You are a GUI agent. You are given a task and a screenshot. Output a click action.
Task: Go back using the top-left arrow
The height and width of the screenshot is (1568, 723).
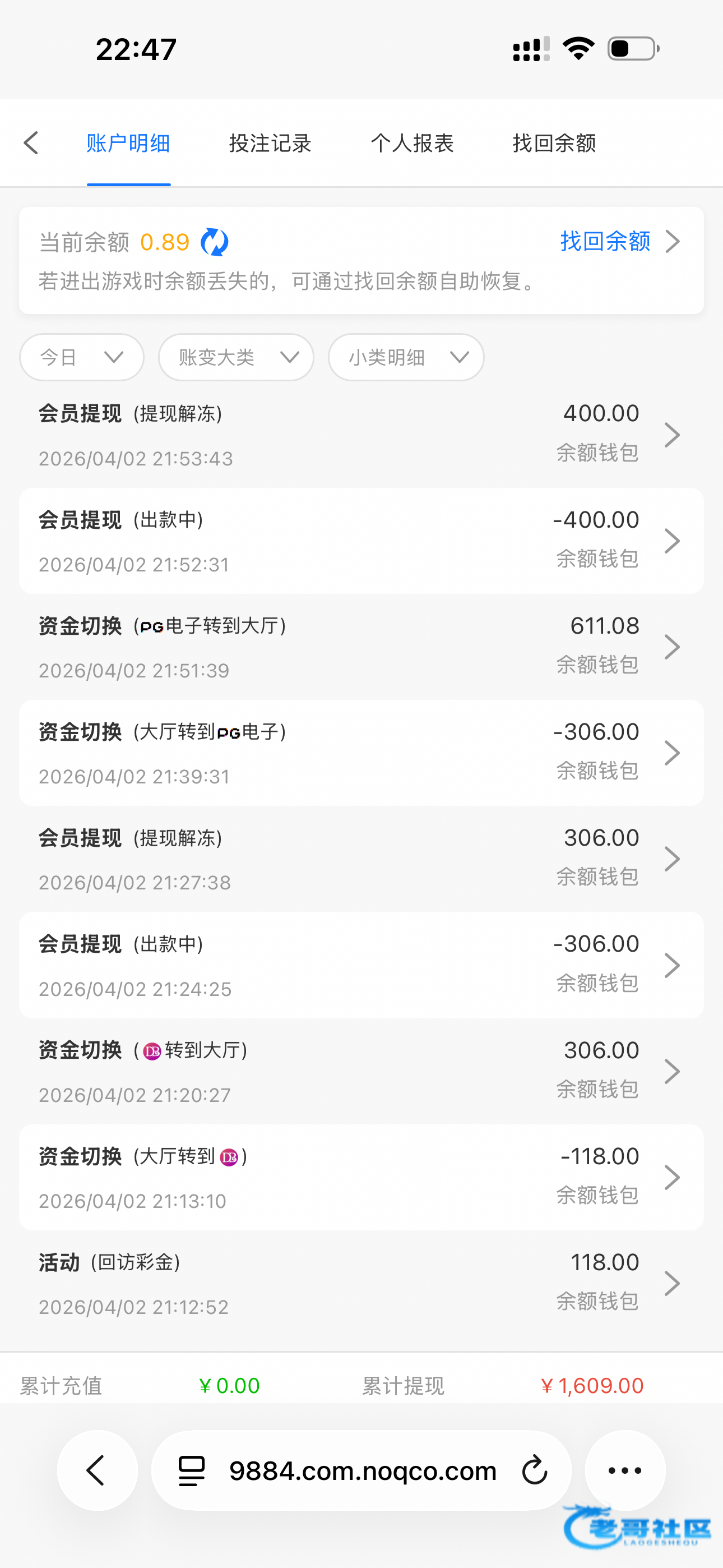click(x=31, y=144)
